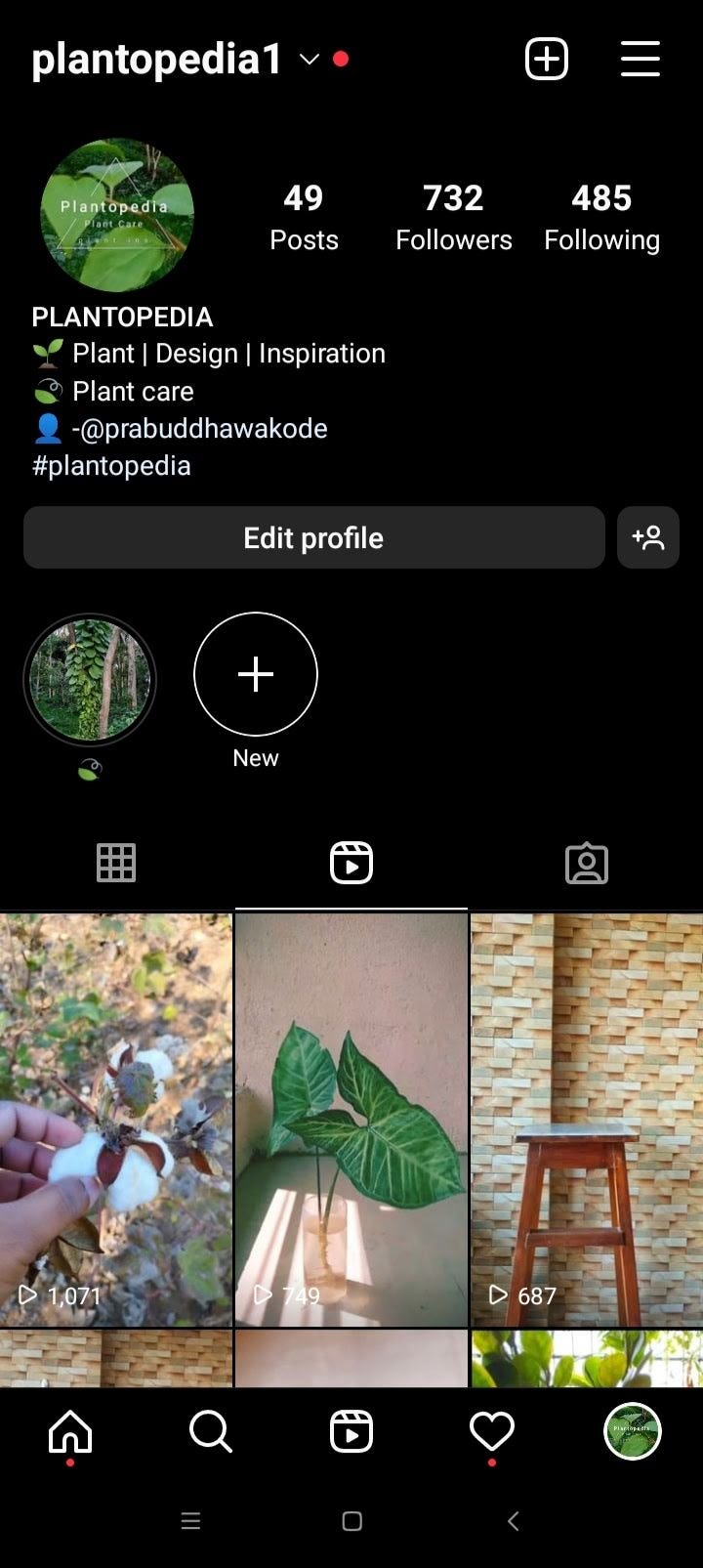Open the activity heart tab
This screenshot has height=1568, width=703.
[491, 1432]
